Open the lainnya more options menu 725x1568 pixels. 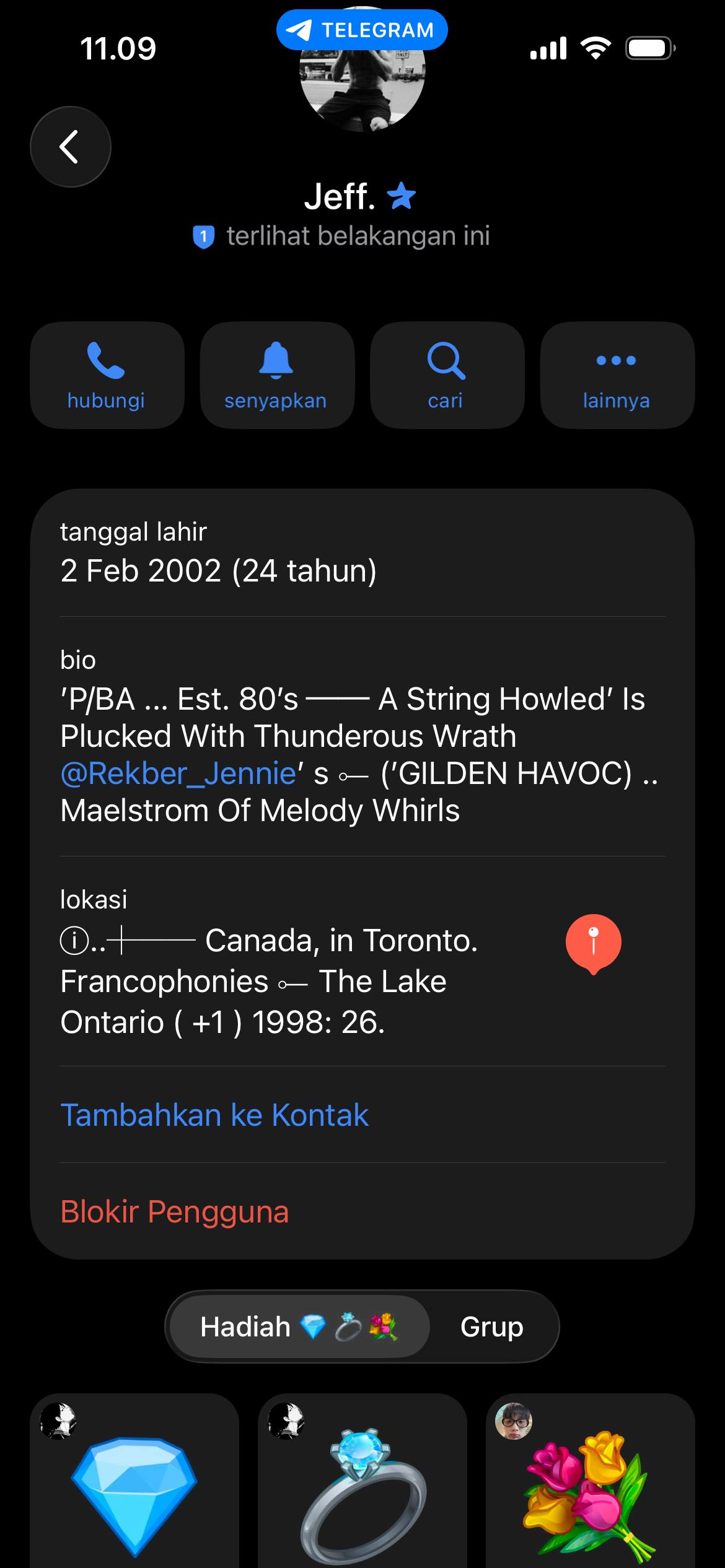(617, 375)
